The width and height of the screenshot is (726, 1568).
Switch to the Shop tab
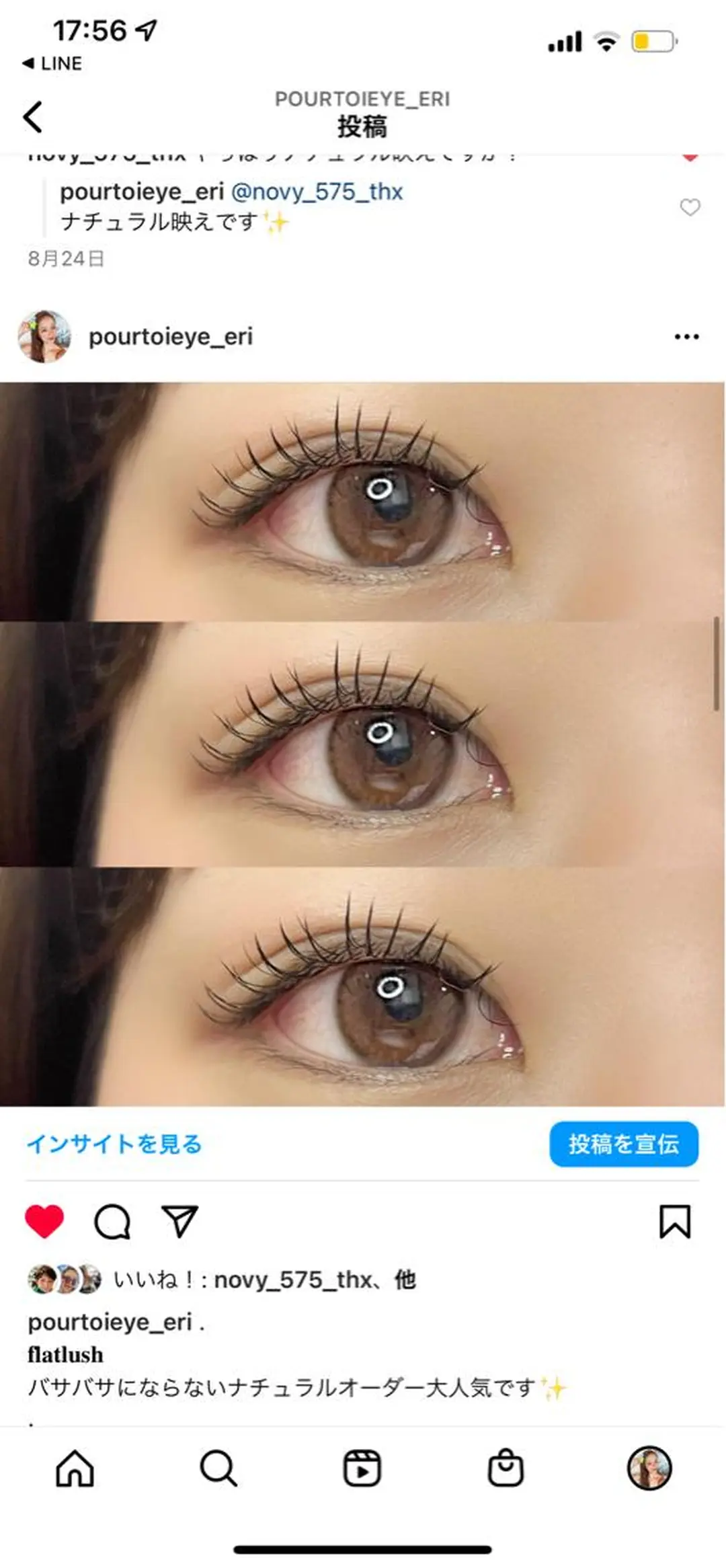pyautogui.click(x=506, y=1468)
